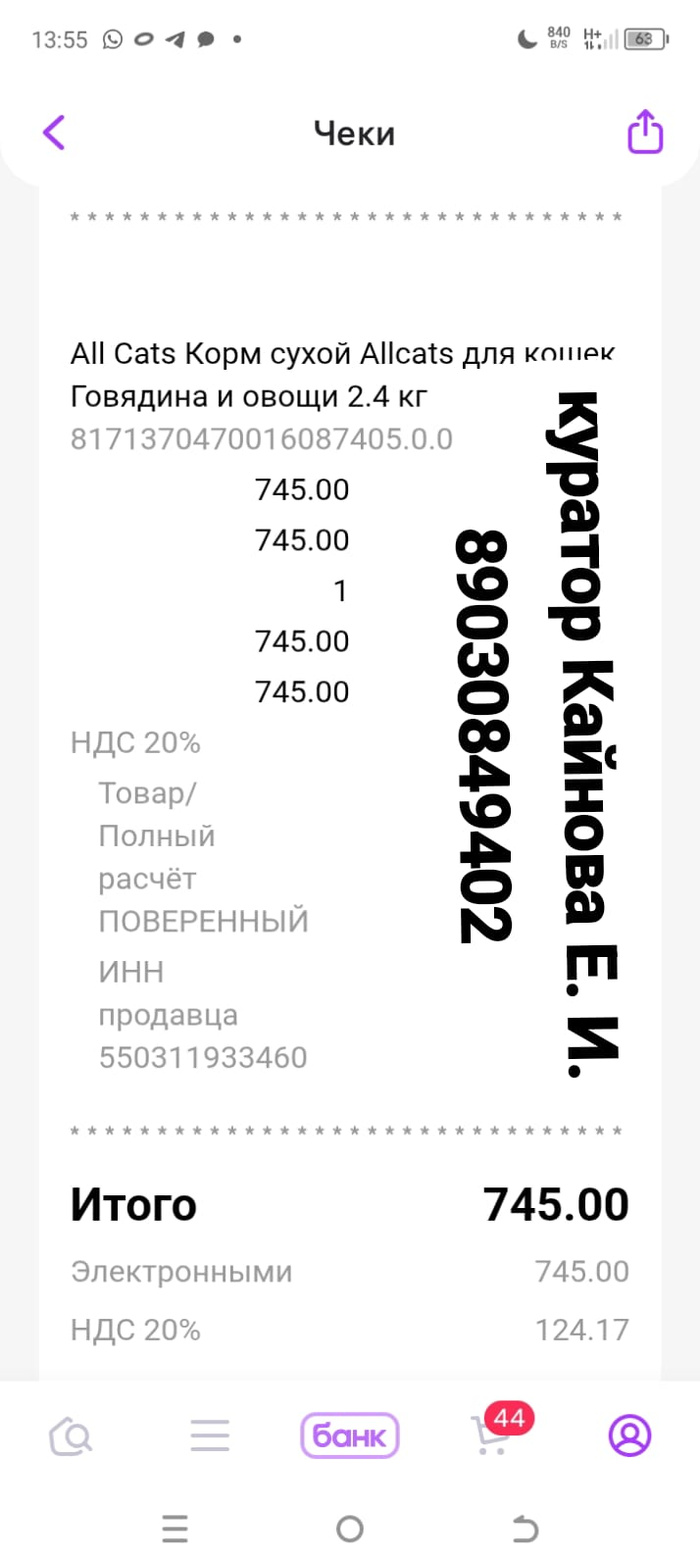Switch to the Банк tab
Viewport: 700px width, 1568px height.
[349, 1437]
